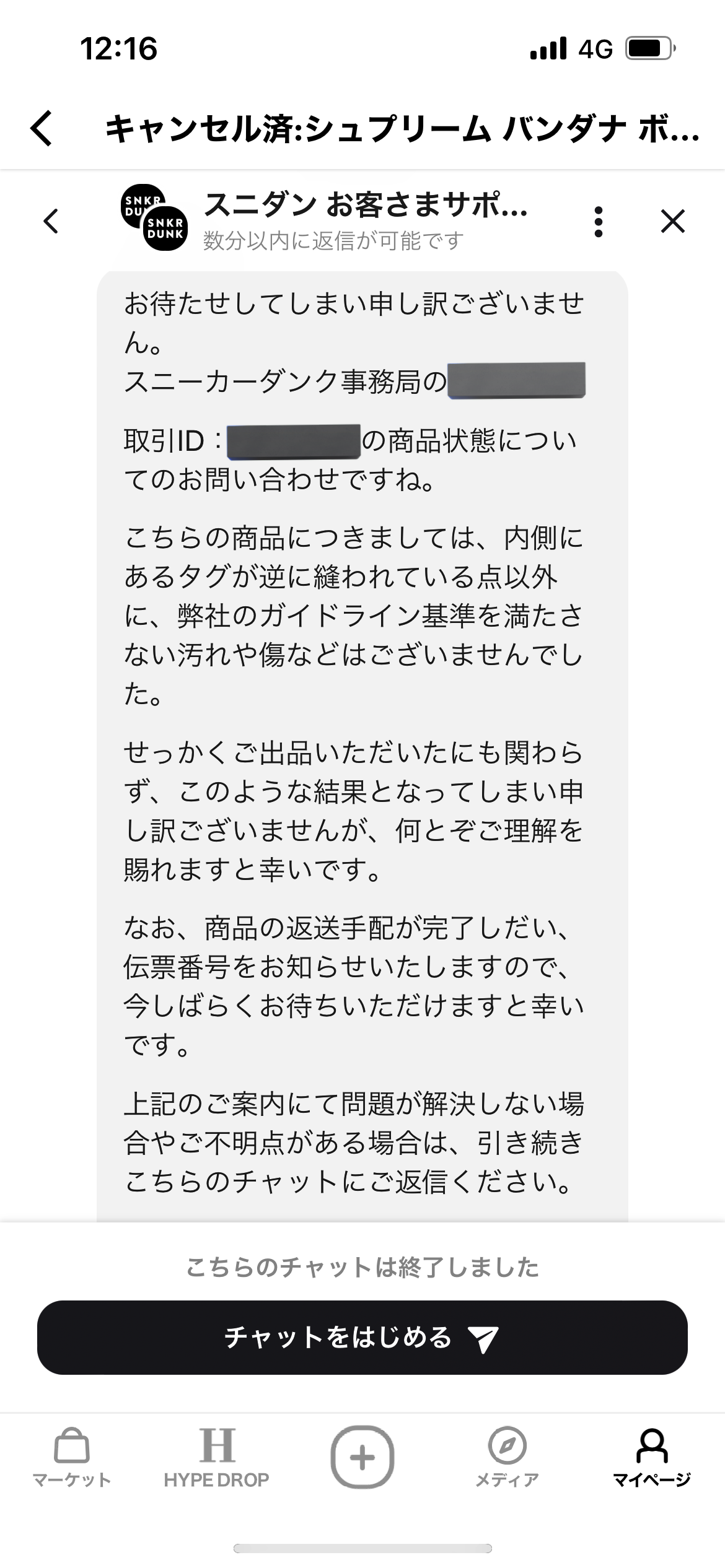725x1568 pixels.
Task: Start a new chat with チャットをはじめる
Action: (x=362, y=1338)
